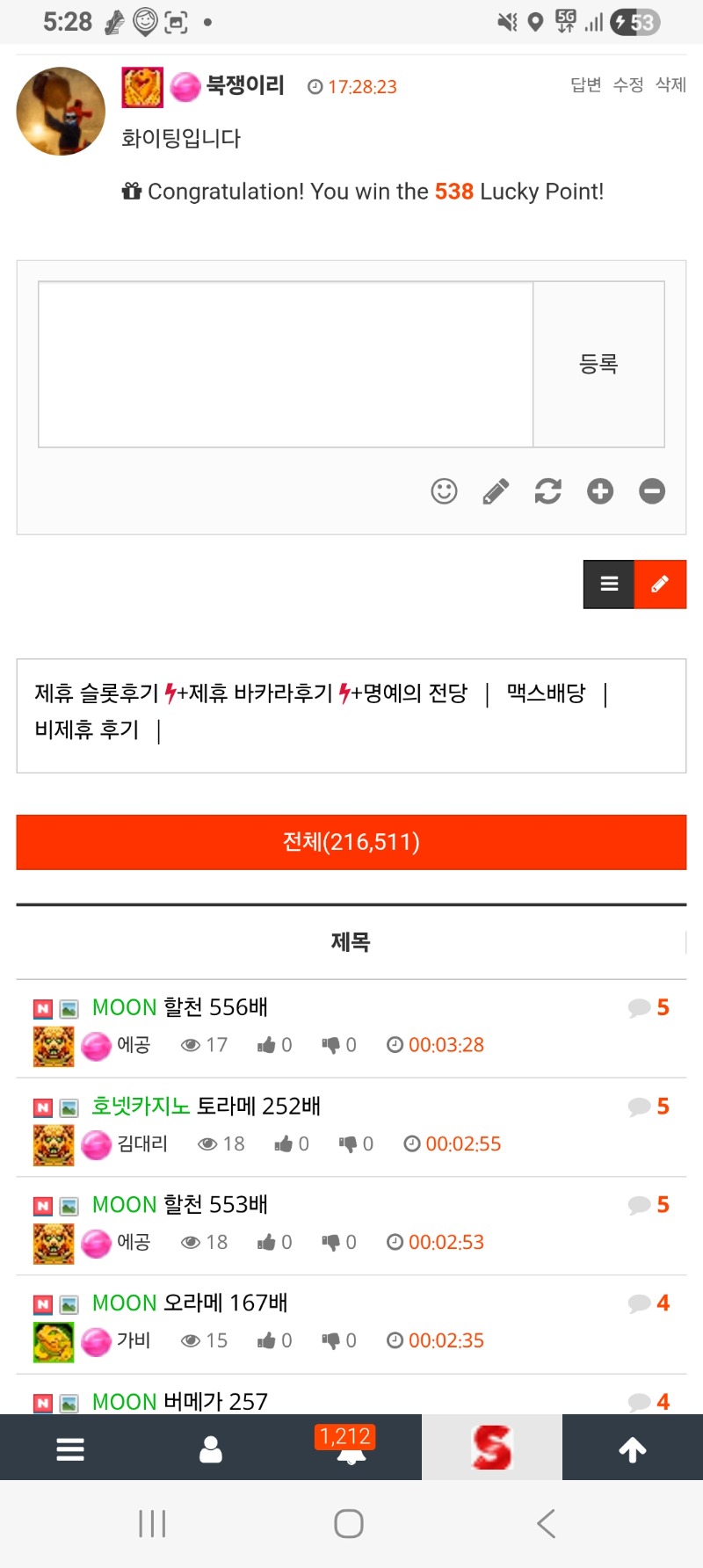
Task: Select the 비제휴 후기 category
Action: point(86,730)
